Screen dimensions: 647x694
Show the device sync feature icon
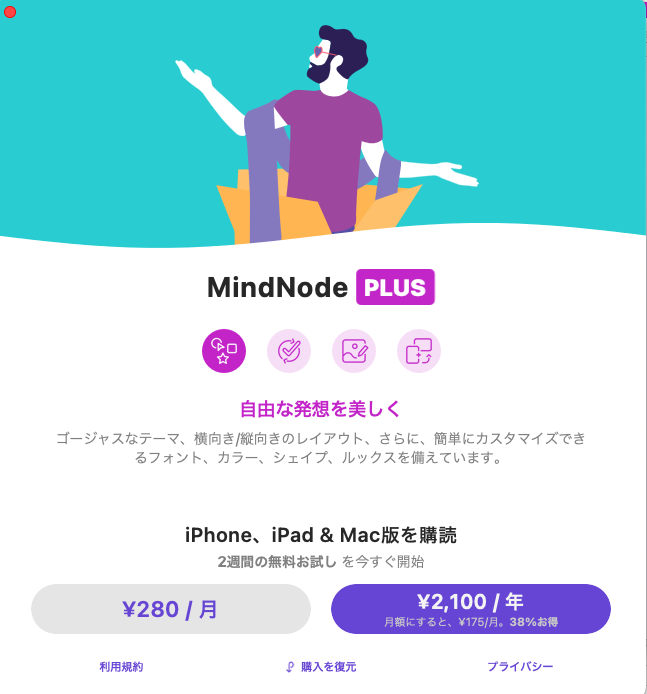click(x=419, y=351)
